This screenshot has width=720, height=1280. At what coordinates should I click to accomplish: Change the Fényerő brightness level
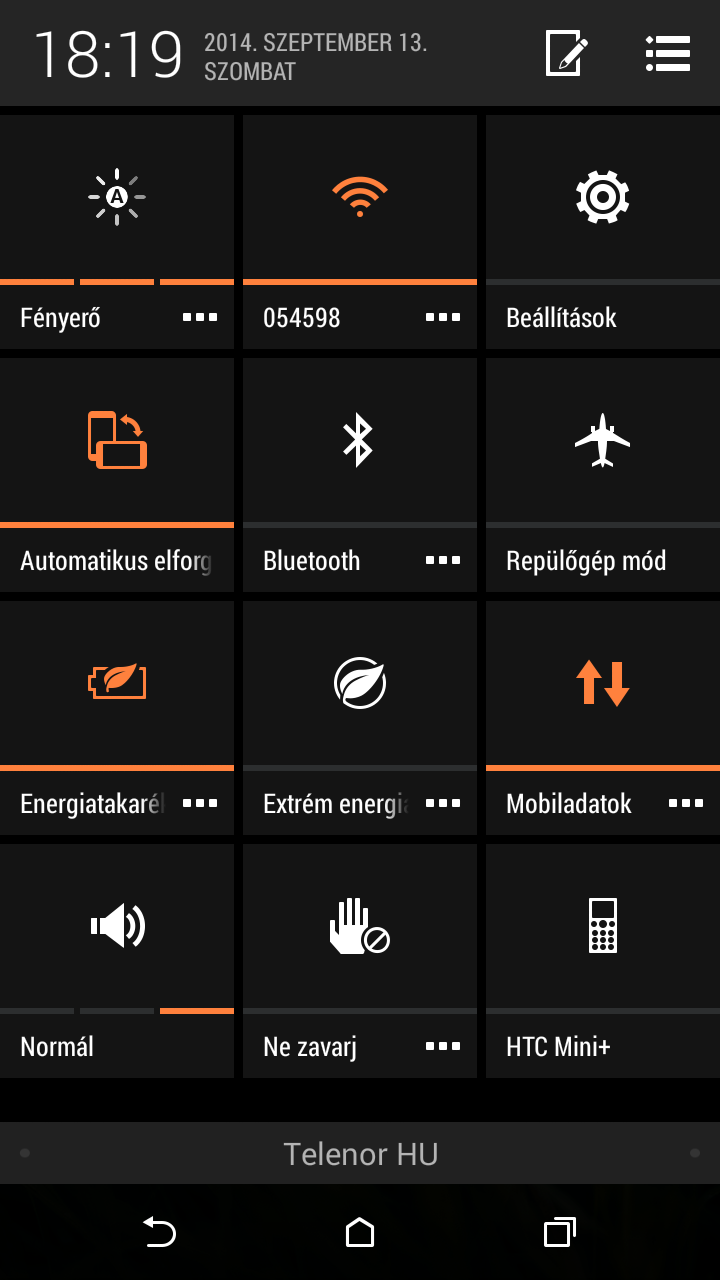(116, 196)
